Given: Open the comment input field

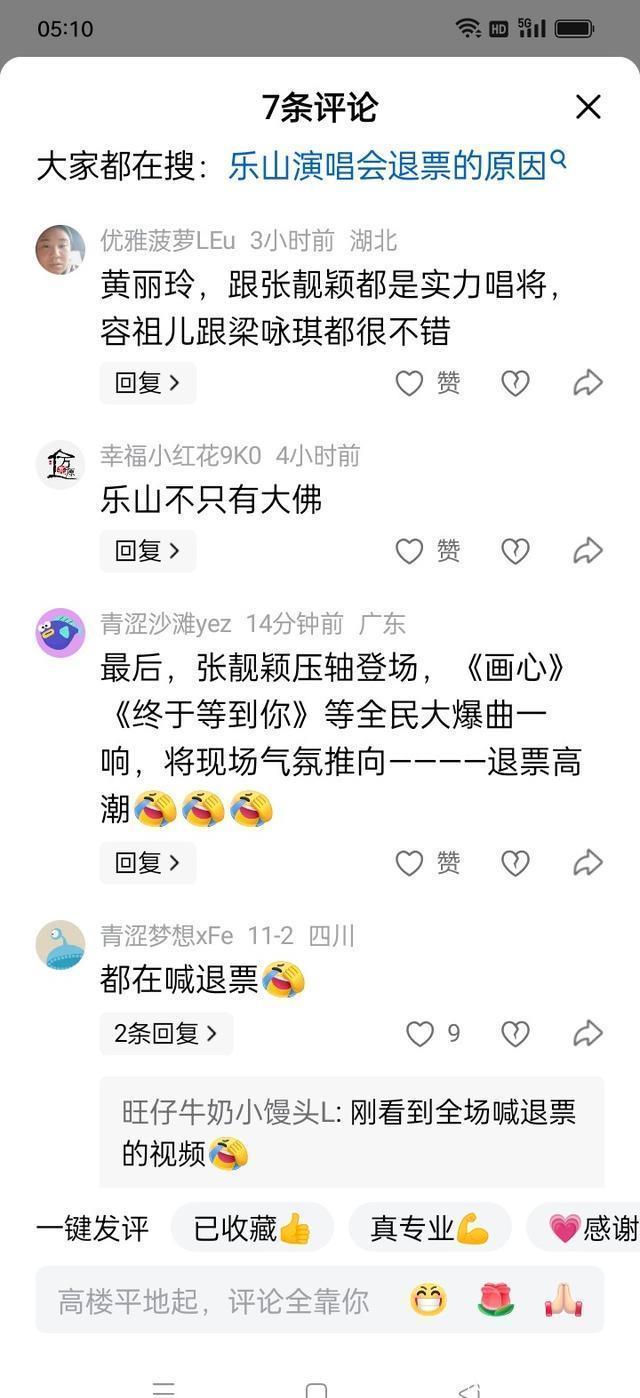Looking at the screenshot, I should (x=214, y=1301).
